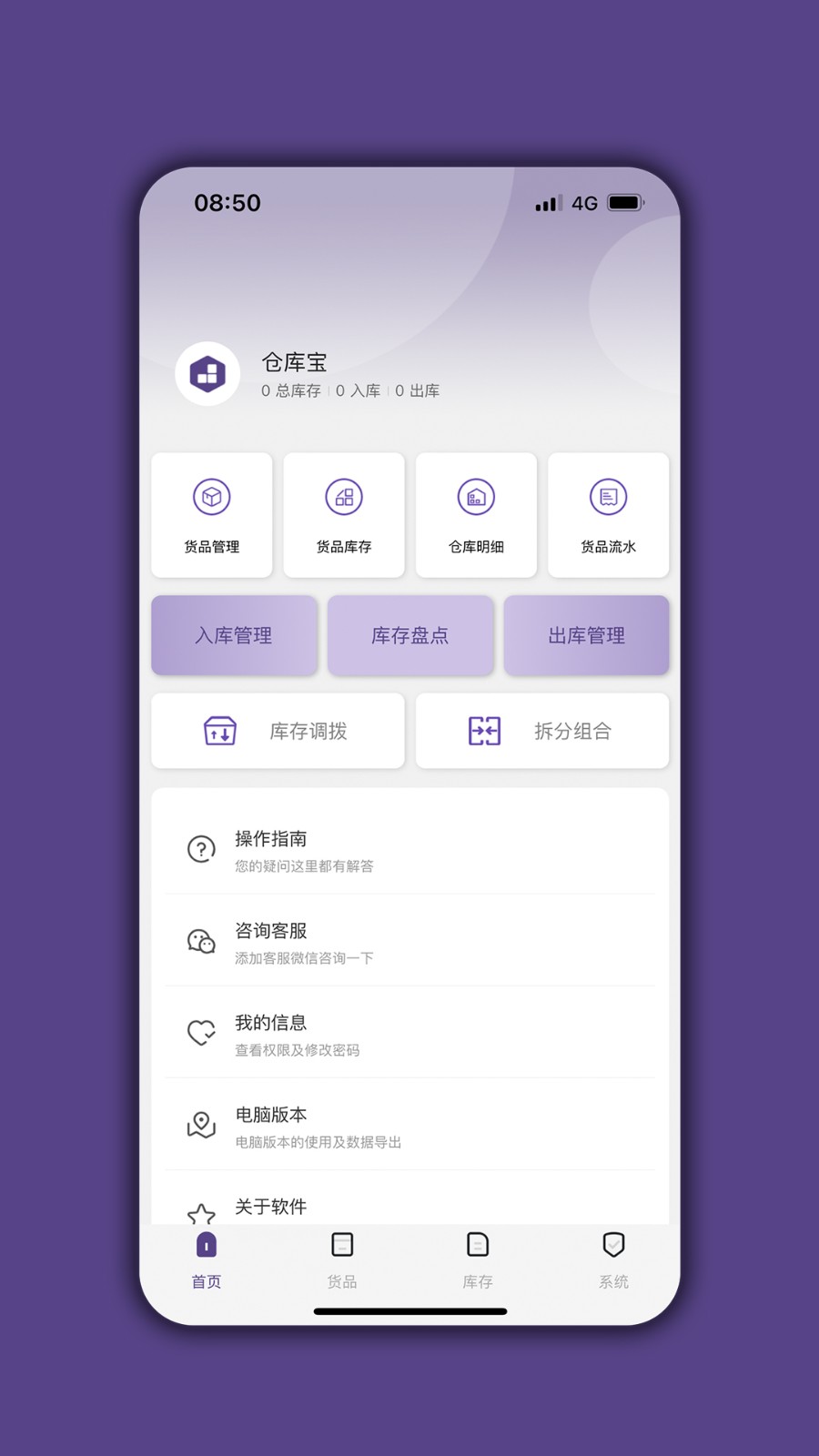Start 库存盘点 stock count

pyautogui.click(x=410, y=635)
